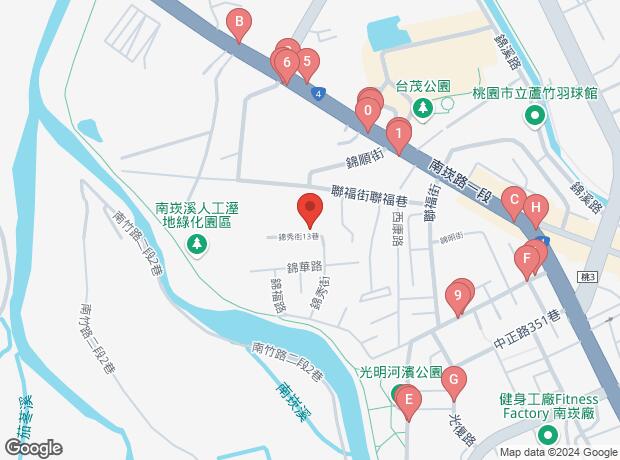Select the marker labeled 0
Viewport: 620px width, 460px height.
[x=368, y=110]
